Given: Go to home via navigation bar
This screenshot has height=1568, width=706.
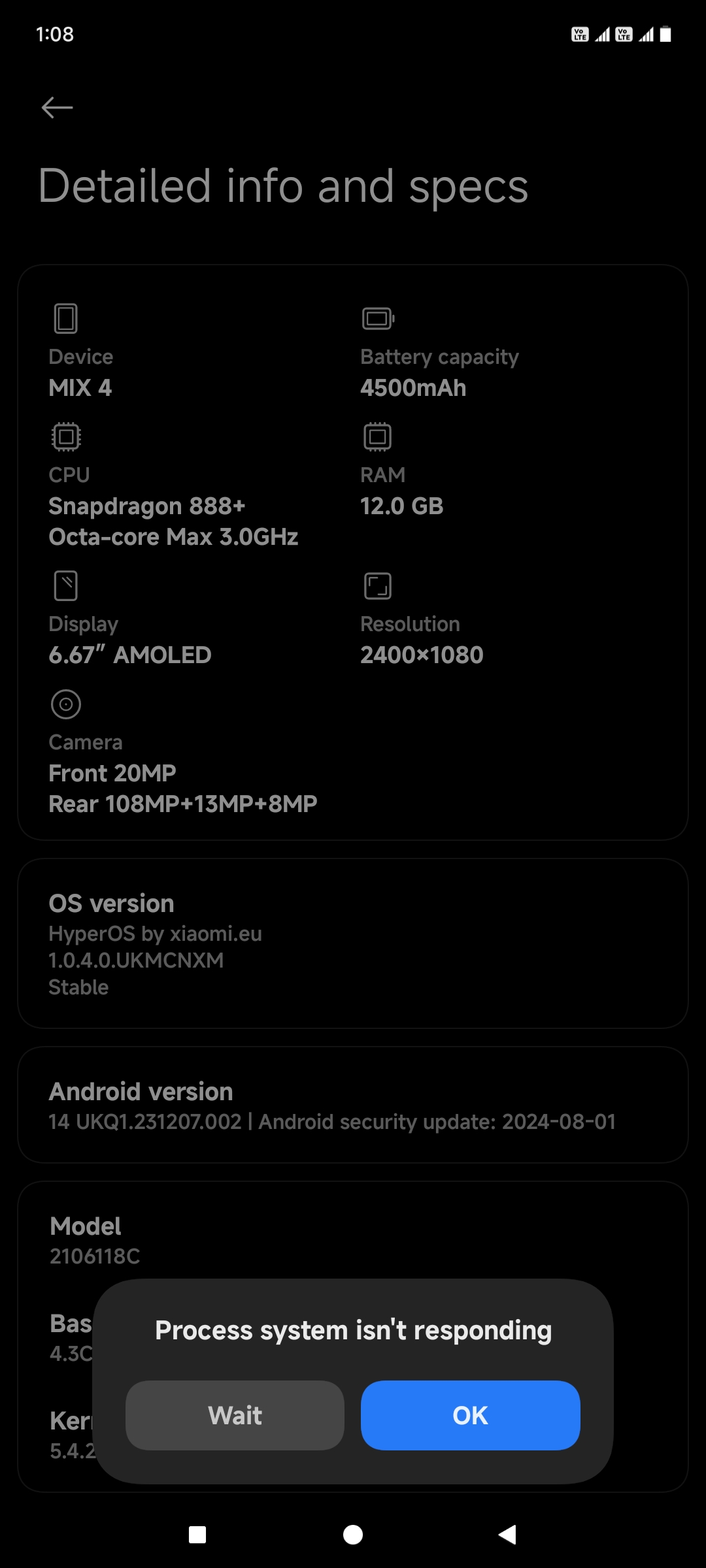Looking at the screenshot, I should [x=353, y=1535].
